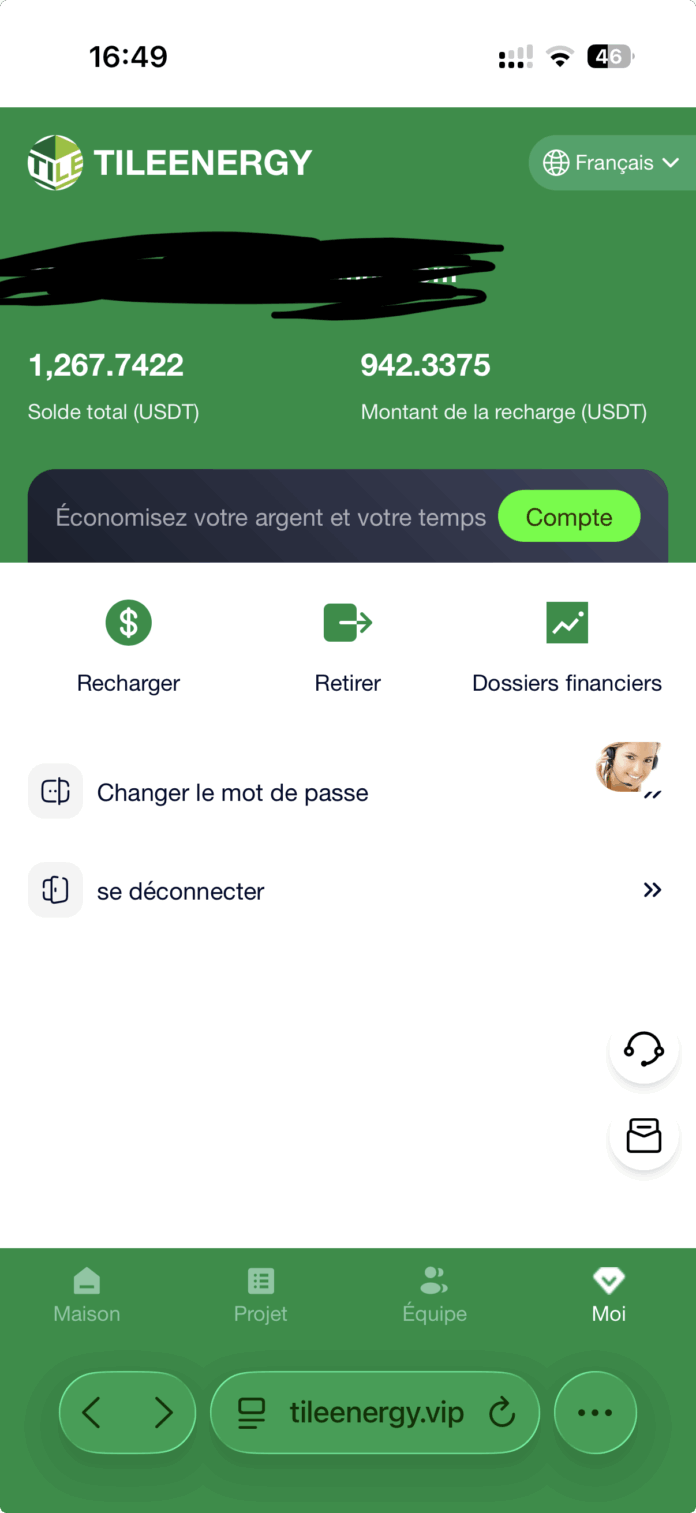This screenshot has width=696, height=1513.
Task: Select Retirer to withdraw funds
Action: [348, 646]
